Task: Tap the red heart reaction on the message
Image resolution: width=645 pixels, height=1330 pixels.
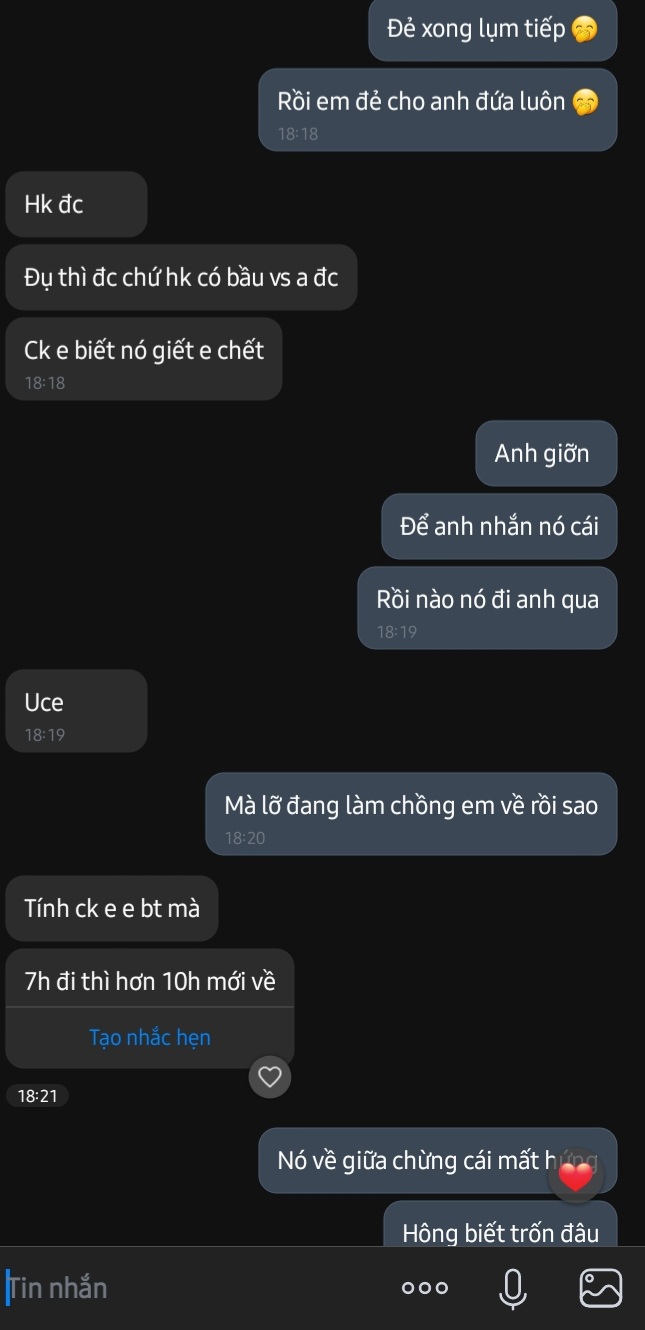Action: pyautogui.click(x=576, y=1177)
